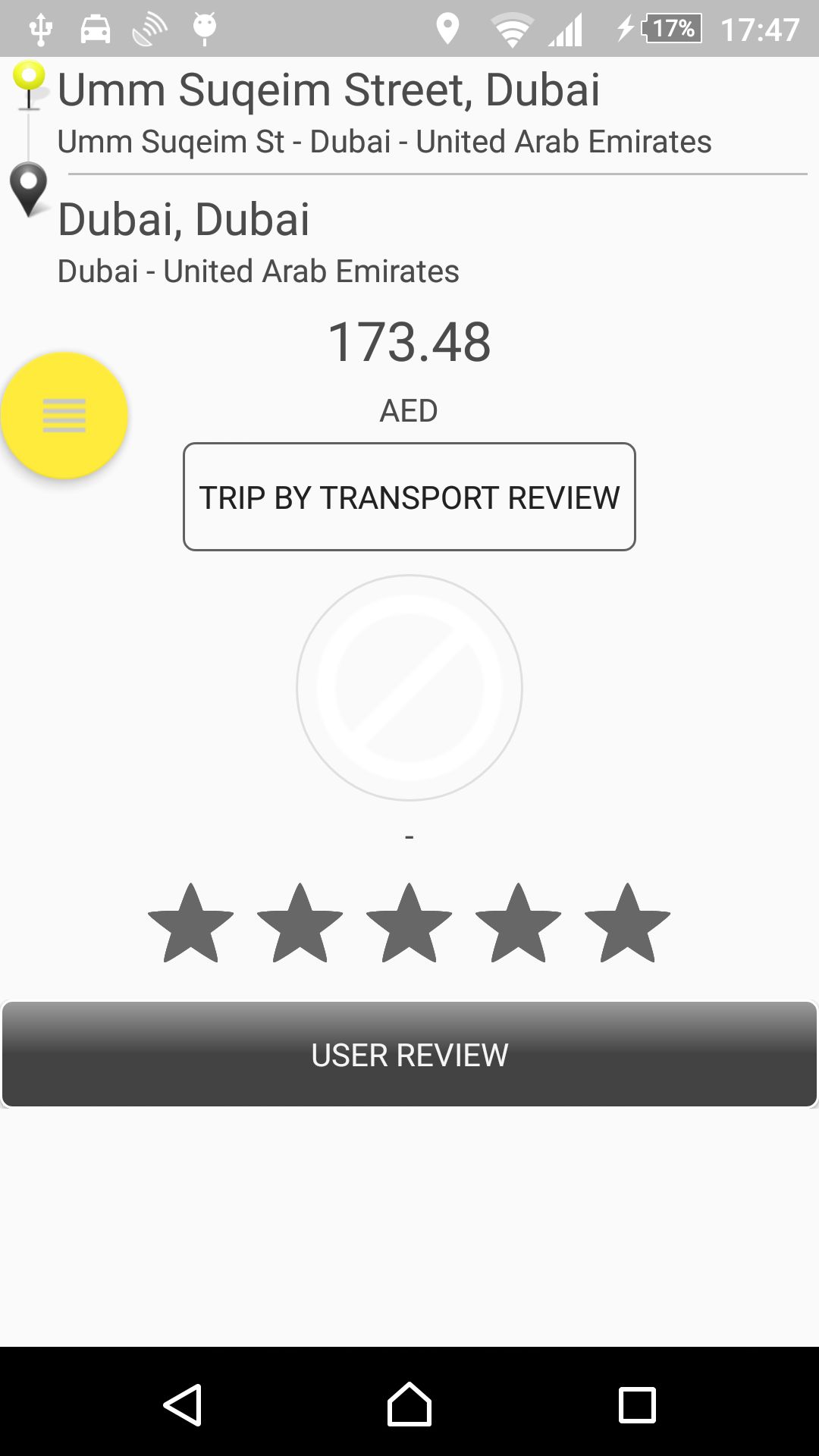Select the third rating star
Screen dimensions: 819x1456
click(409, 924)
